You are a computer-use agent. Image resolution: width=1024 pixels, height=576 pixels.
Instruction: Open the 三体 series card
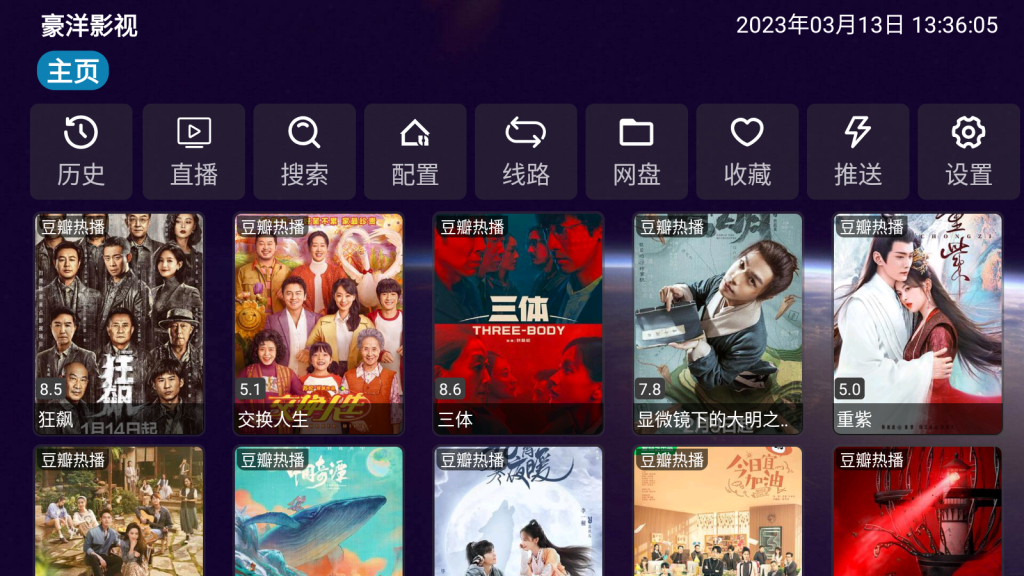tap(518, 323)
